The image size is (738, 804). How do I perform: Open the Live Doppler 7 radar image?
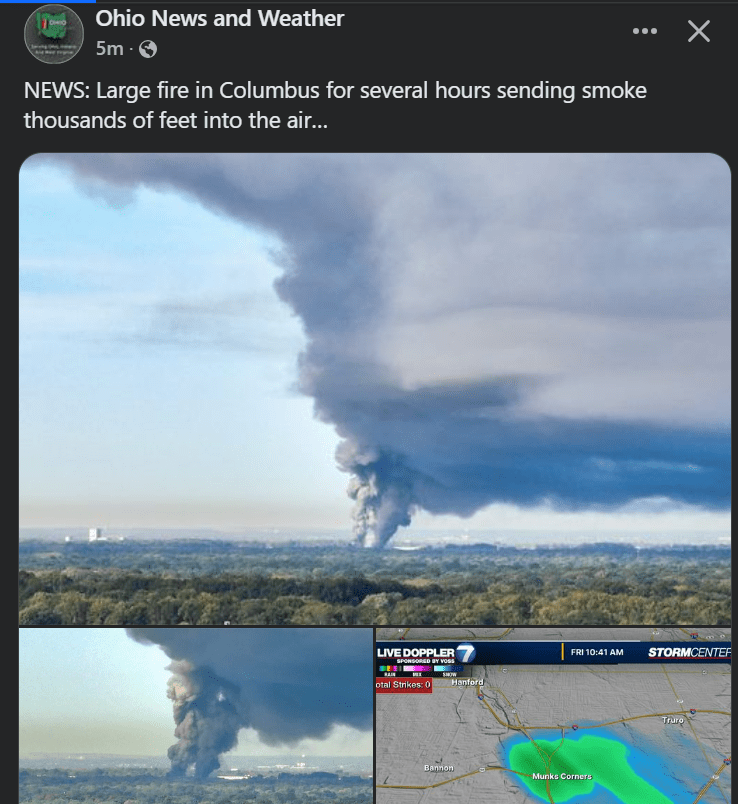(553, 715)
